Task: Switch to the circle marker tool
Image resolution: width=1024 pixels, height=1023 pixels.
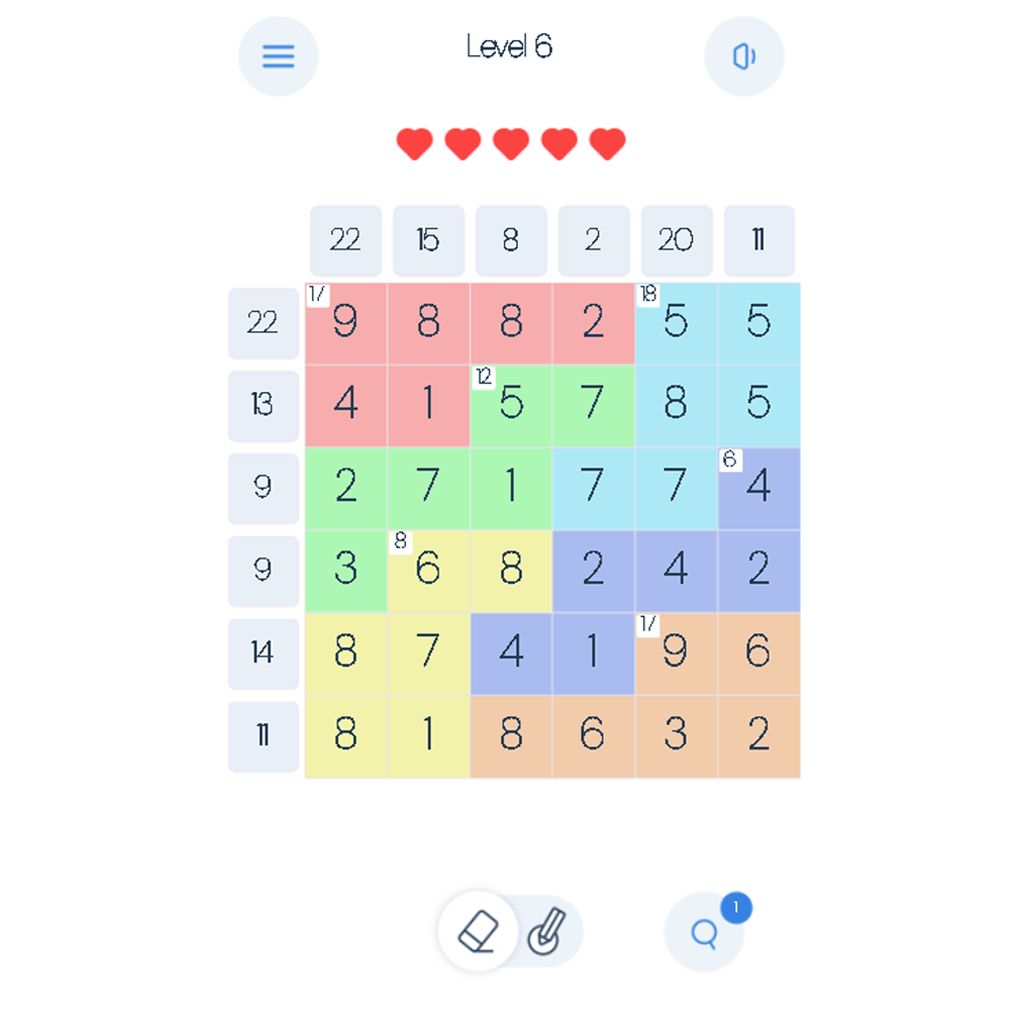Action: click(x=546, y=932)
